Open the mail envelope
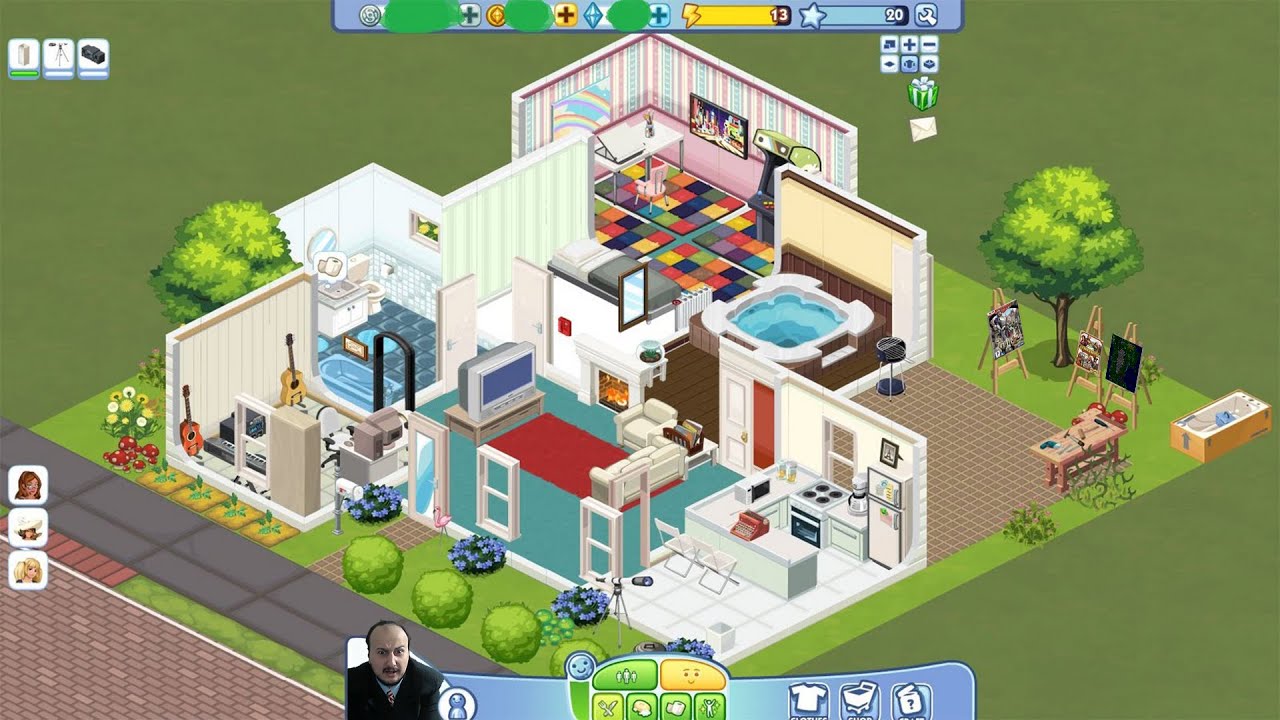1280x720 pixels. 922,128
